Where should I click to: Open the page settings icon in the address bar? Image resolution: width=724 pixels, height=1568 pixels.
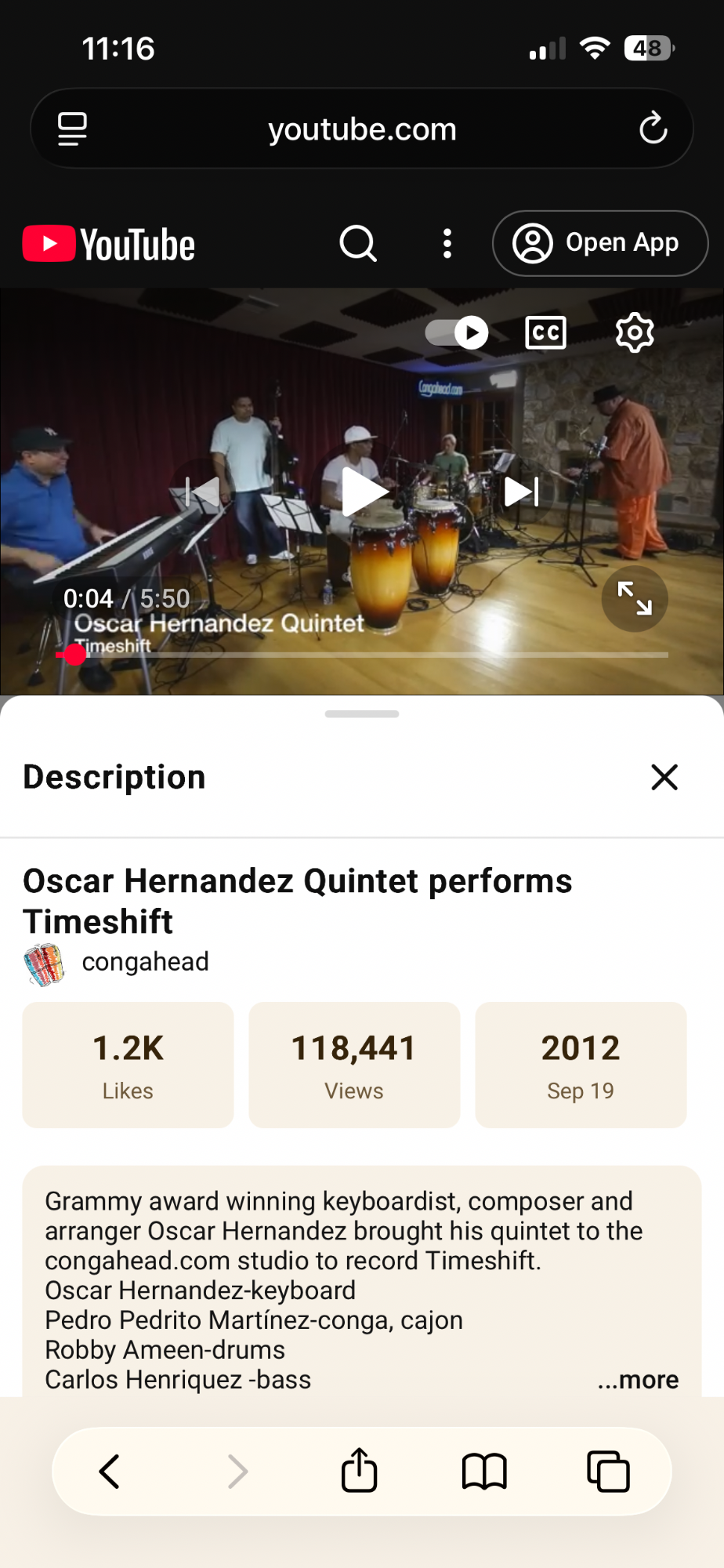(x=72, y=129)
